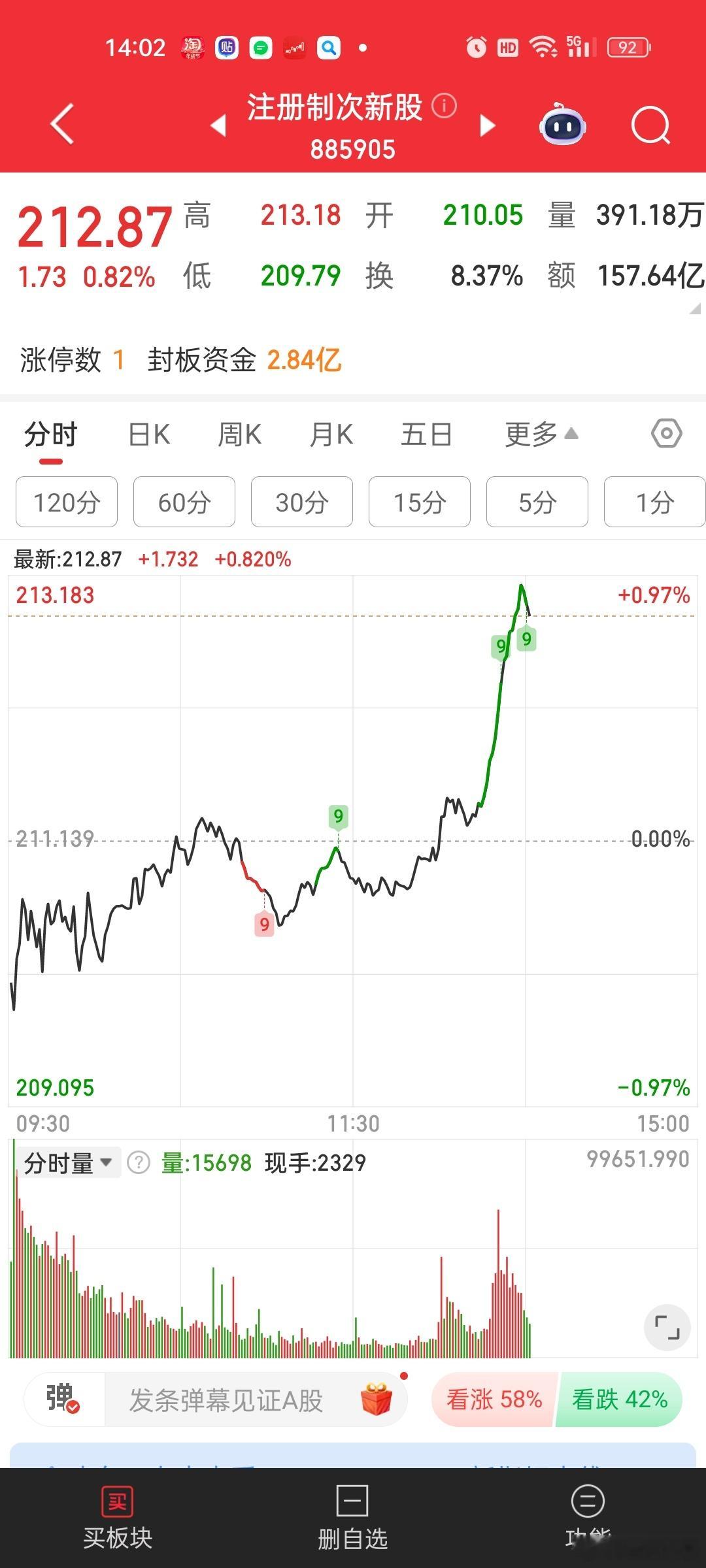This screenshot has height=1568, width=706.
Task: Switch to the 周K chart tab
Action: point(239,435)
